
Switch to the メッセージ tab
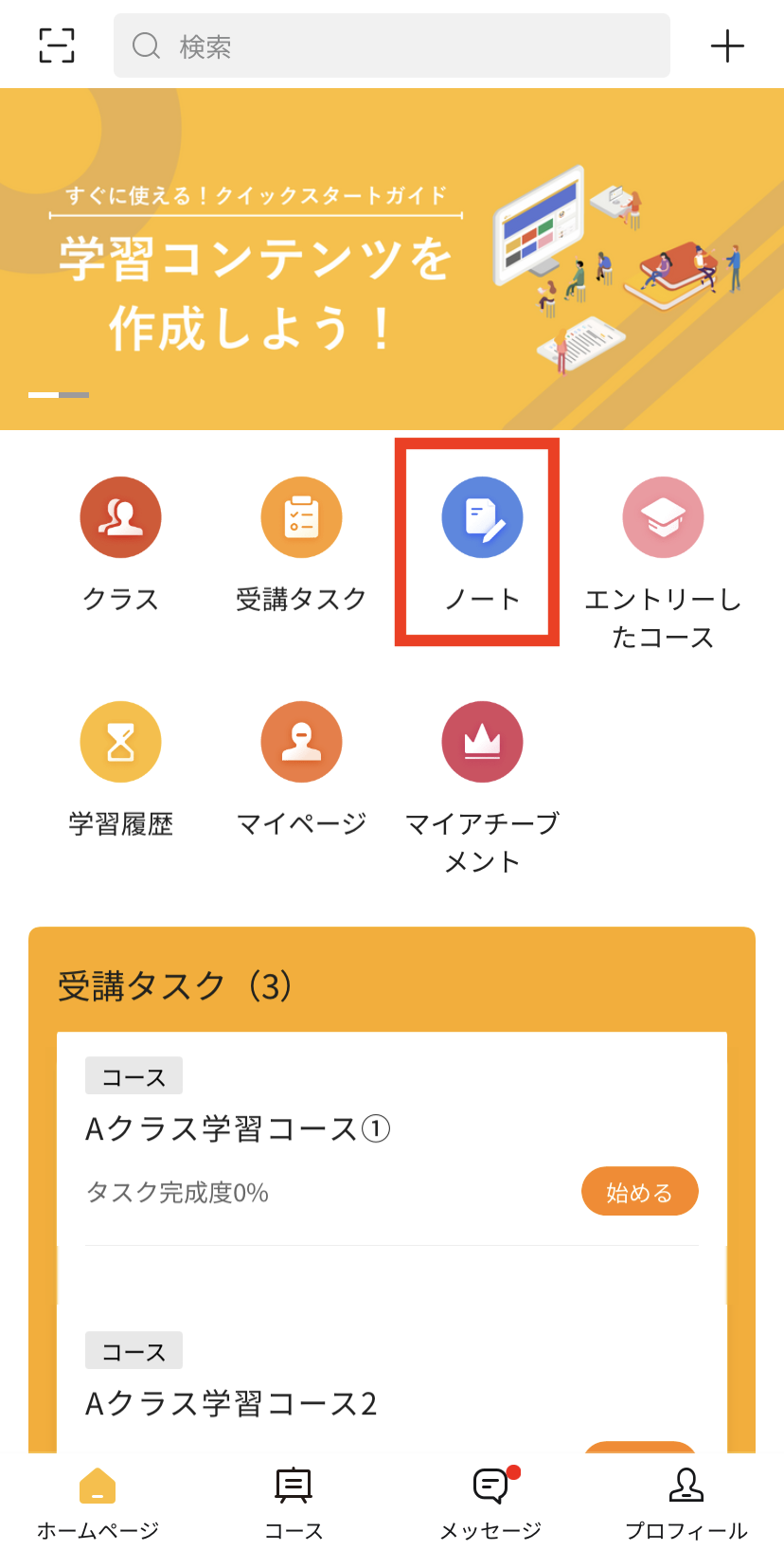[x=490, y=1502]
